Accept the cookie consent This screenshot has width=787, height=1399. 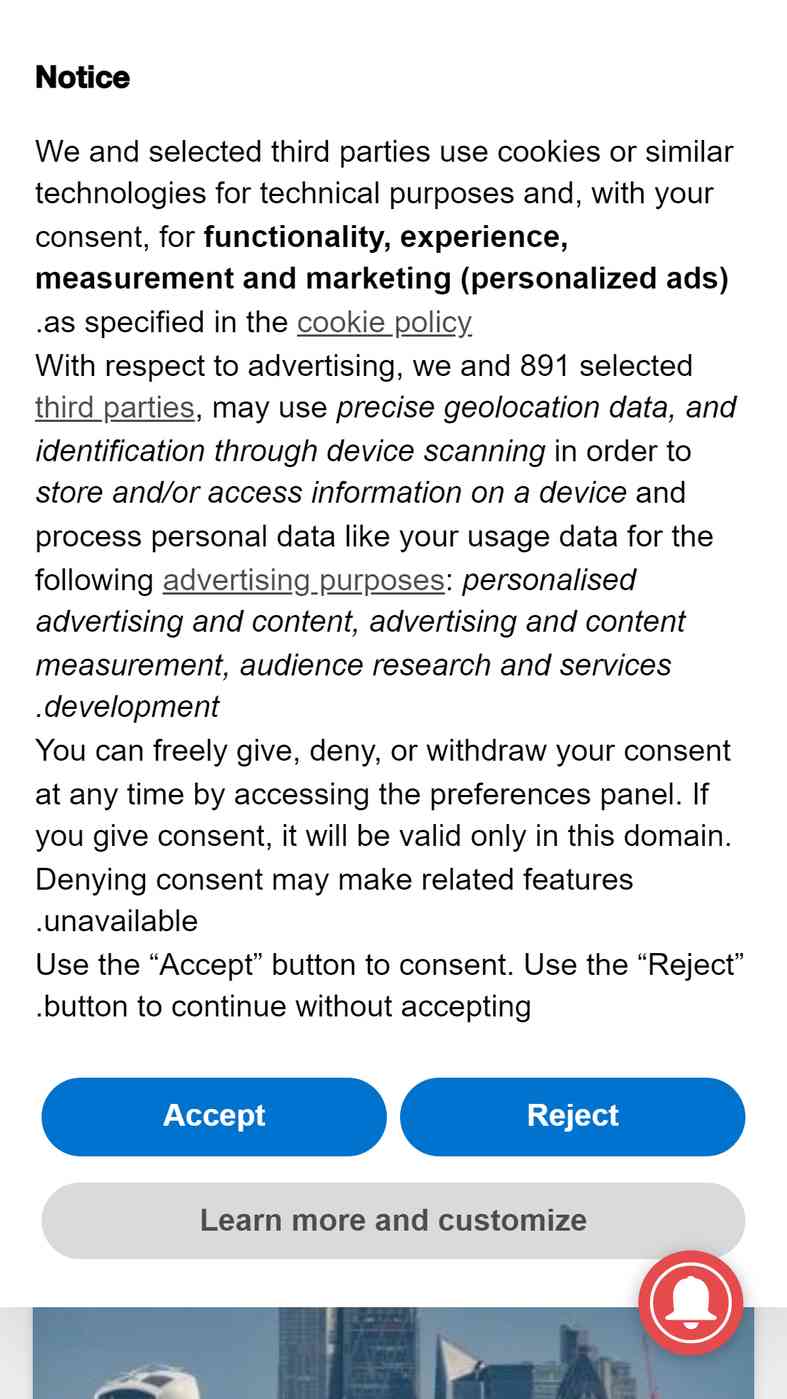[214, 1116]
